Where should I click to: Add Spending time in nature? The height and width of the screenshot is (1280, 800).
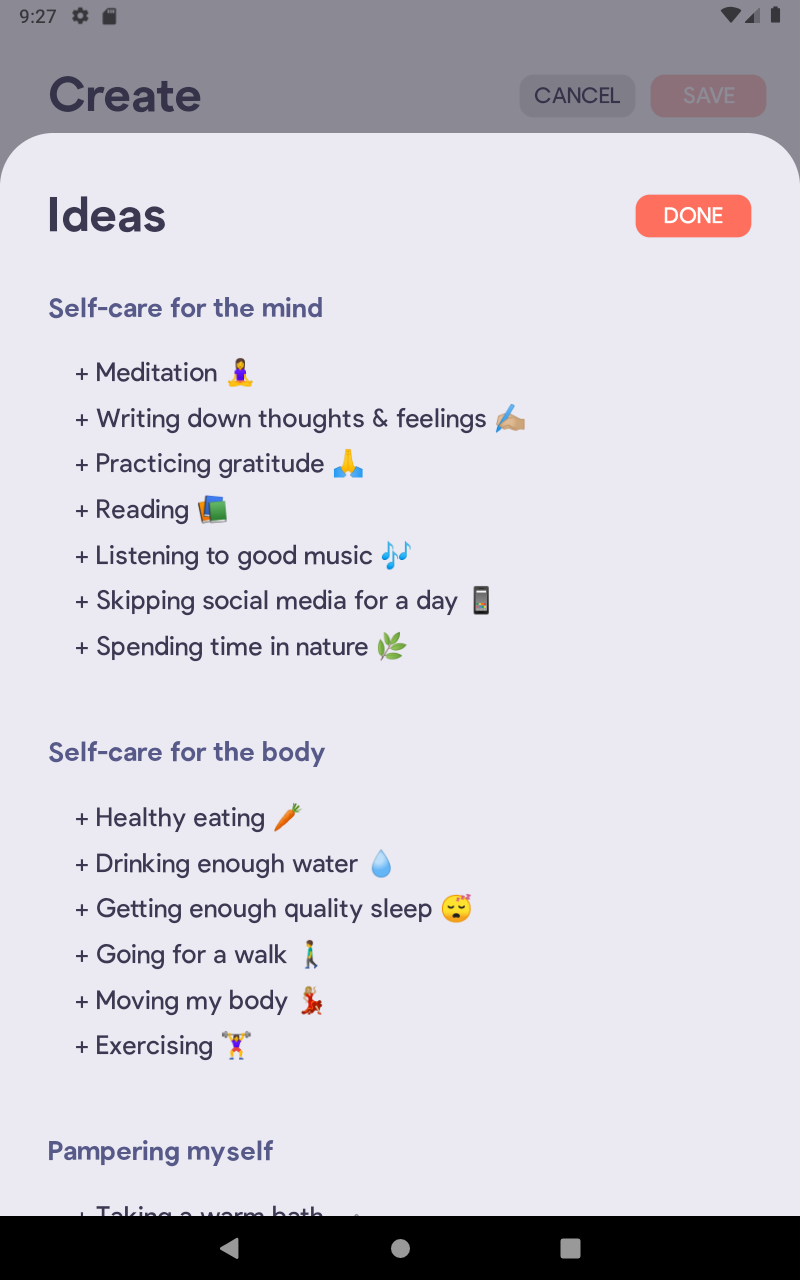pyautogui.click(x=240, y=647)
